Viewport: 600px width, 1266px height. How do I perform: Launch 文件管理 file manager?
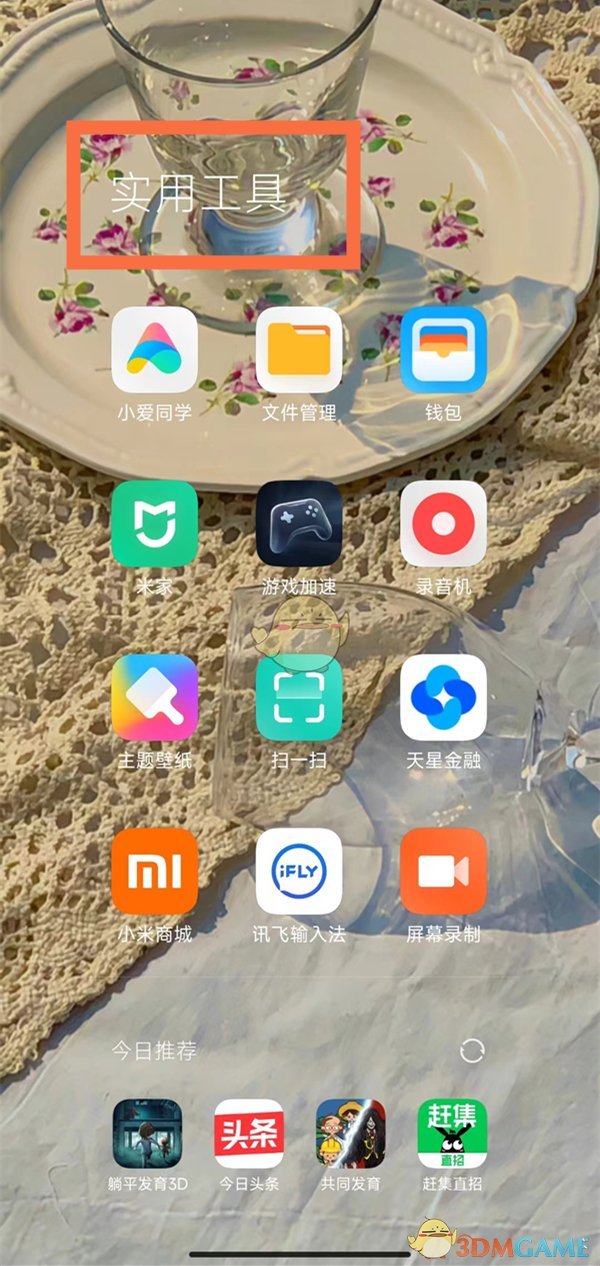299,349
